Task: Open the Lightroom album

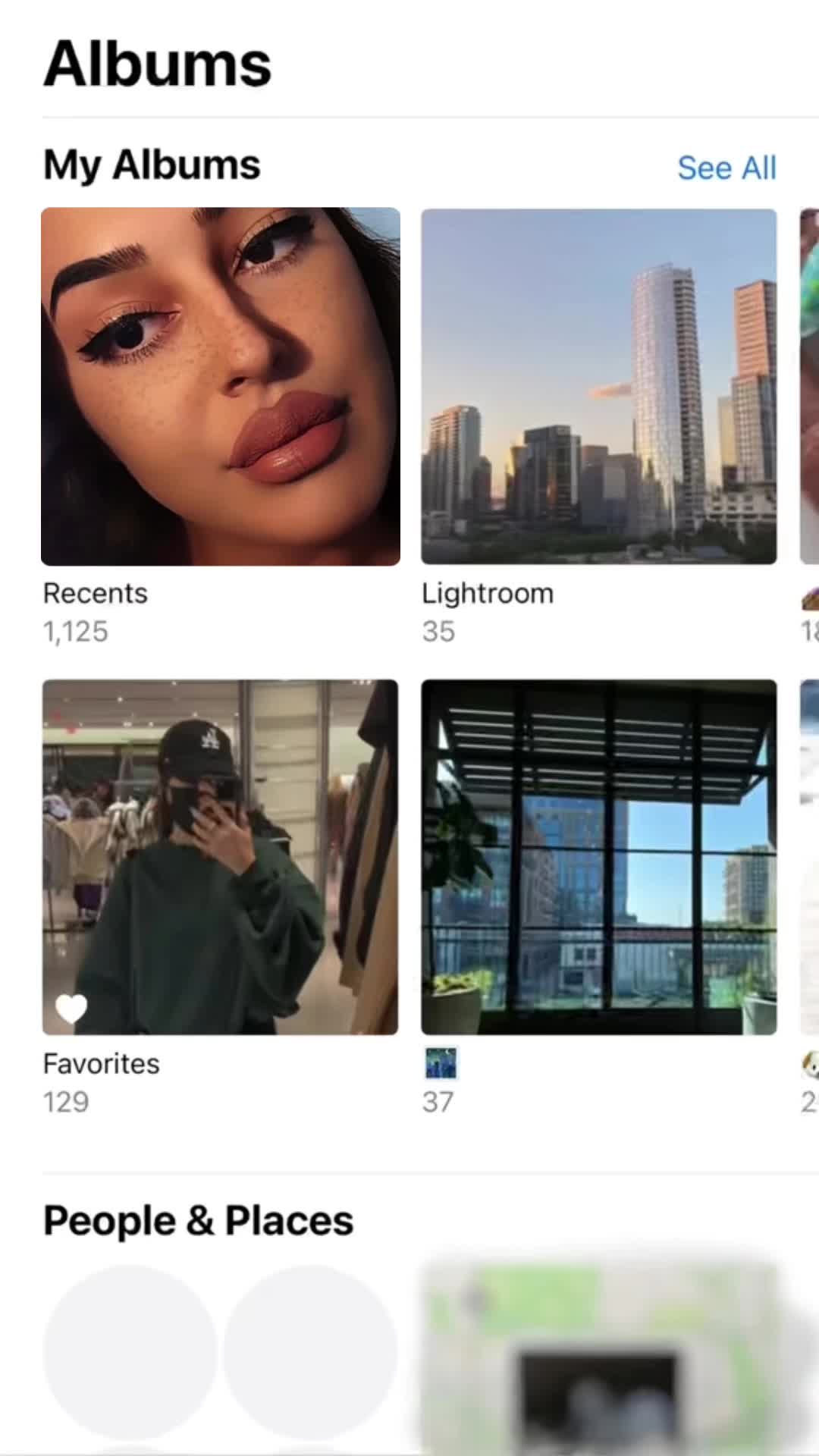Action: click(x=599, y=387)
